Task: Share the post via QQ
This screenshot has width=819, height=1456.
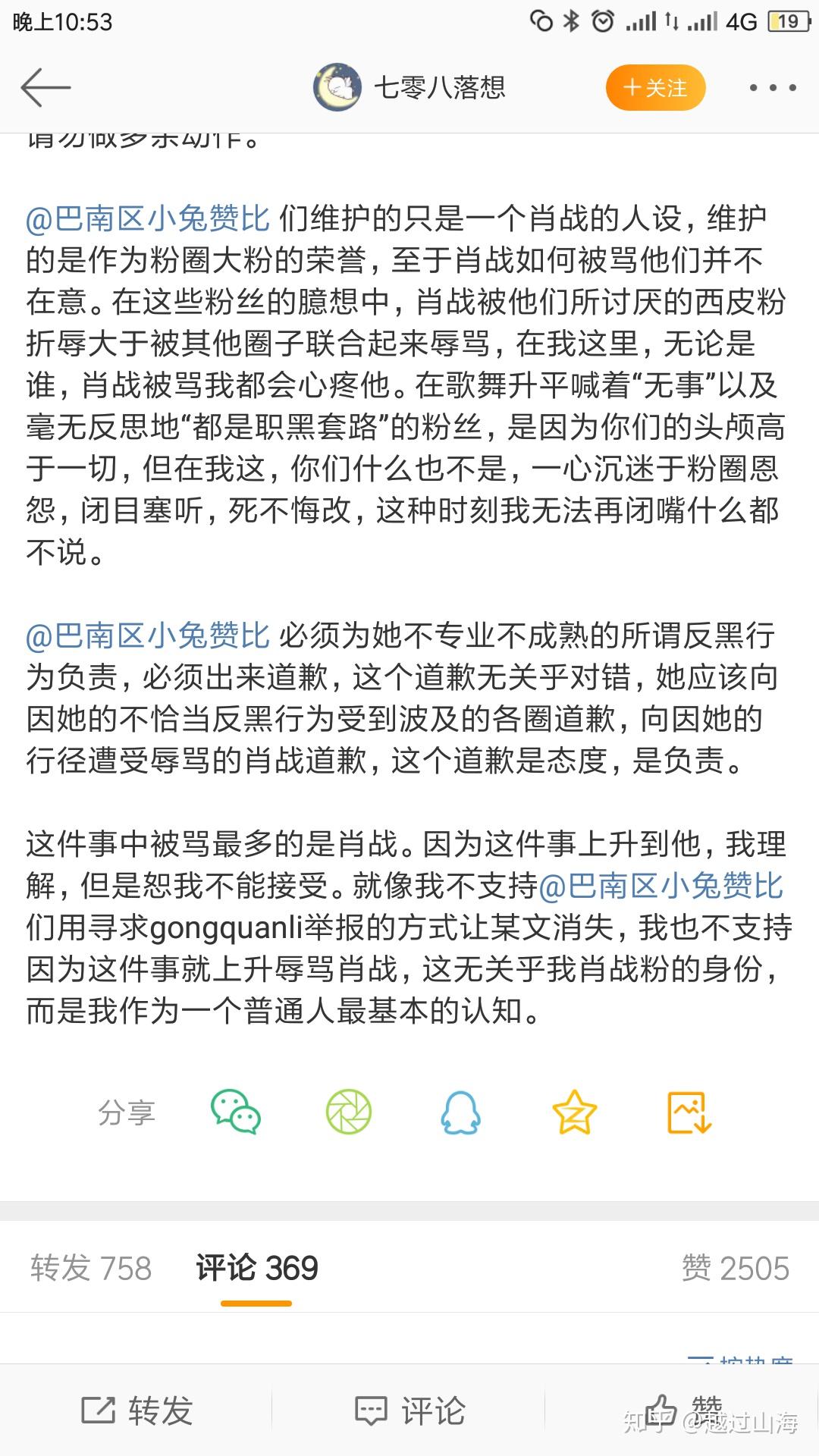Action: point(461,1112)
